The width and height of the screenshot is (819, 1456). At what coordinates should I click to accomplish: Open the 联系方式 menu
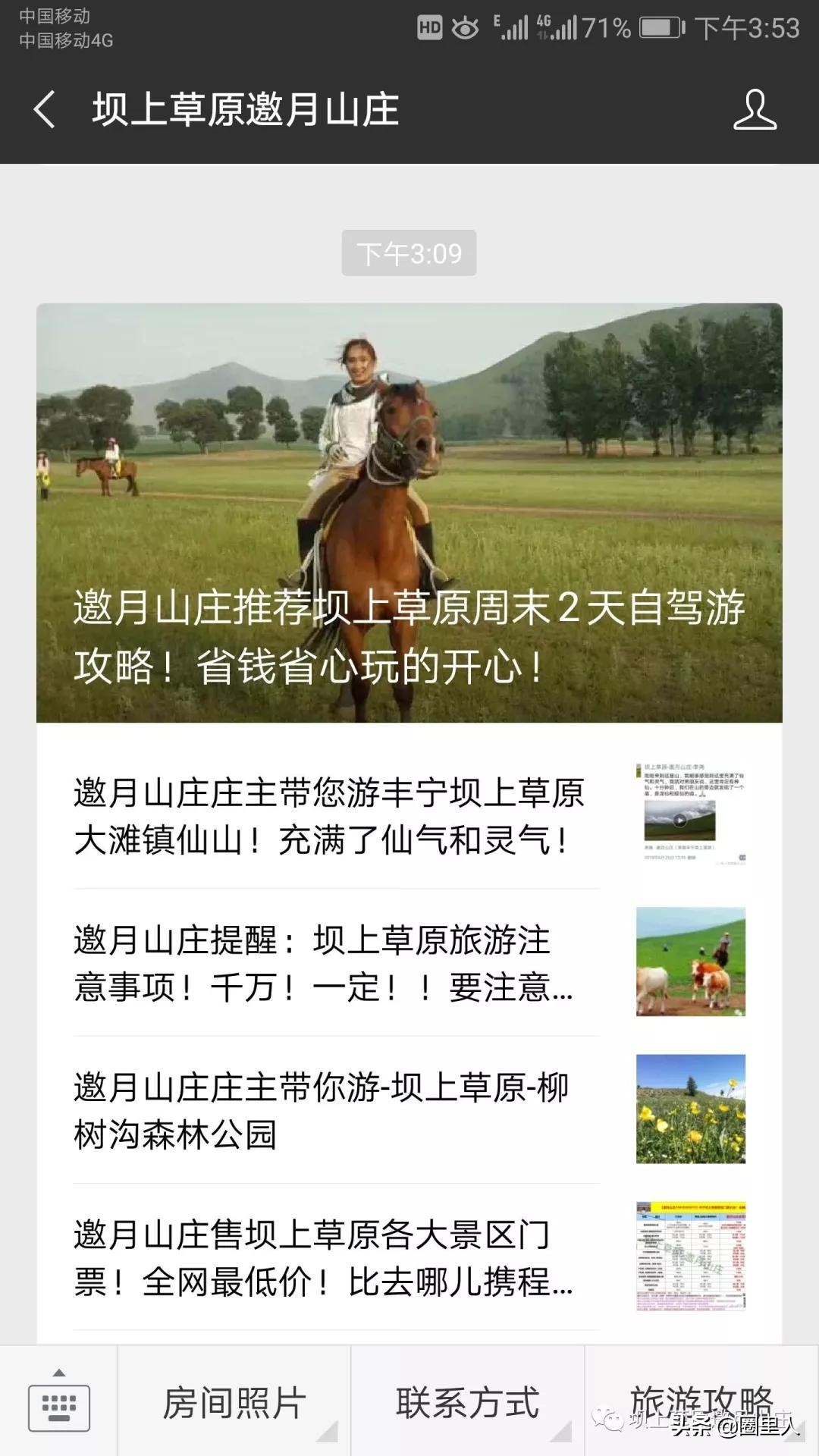coord(468,1401)
